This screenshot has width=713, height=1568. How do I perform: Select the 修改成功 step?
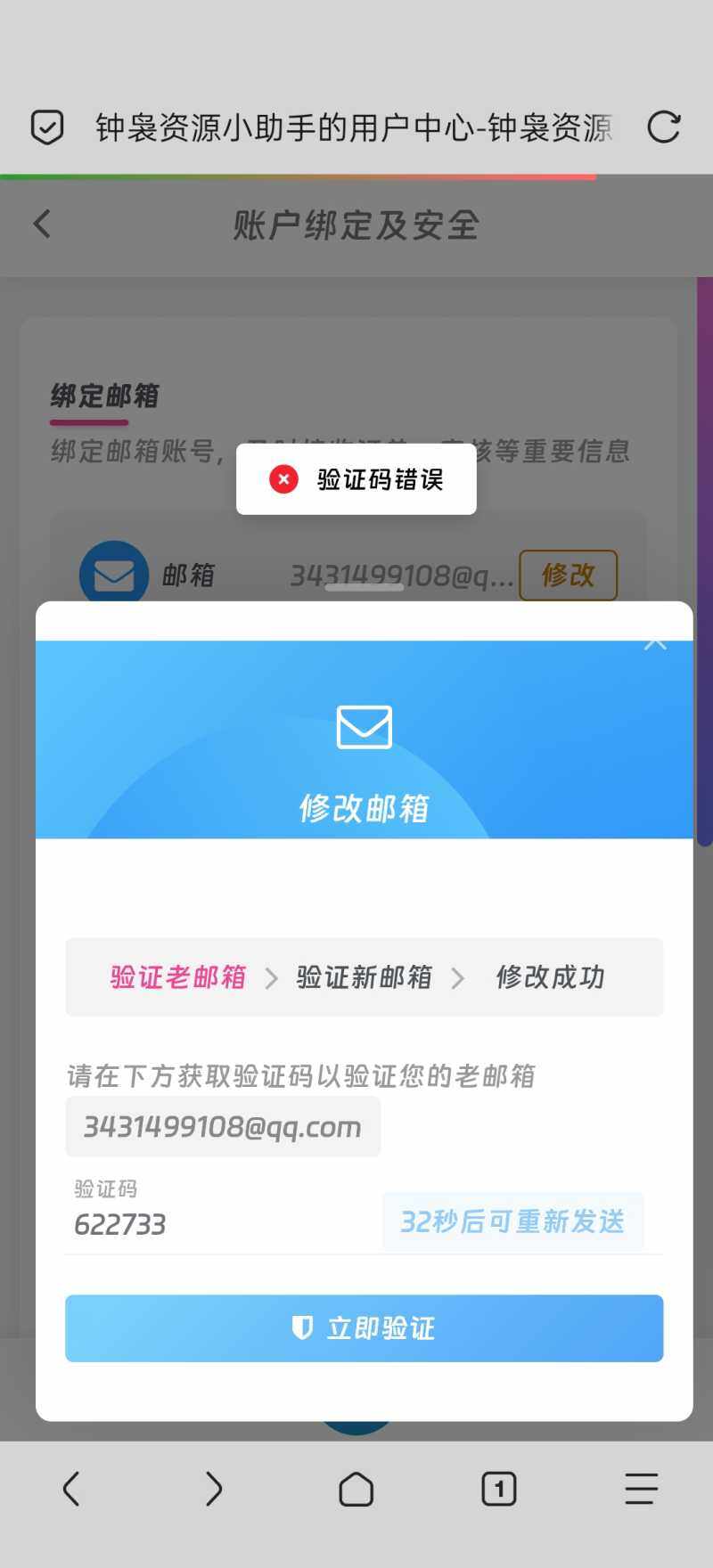click(x=549, y=977)
